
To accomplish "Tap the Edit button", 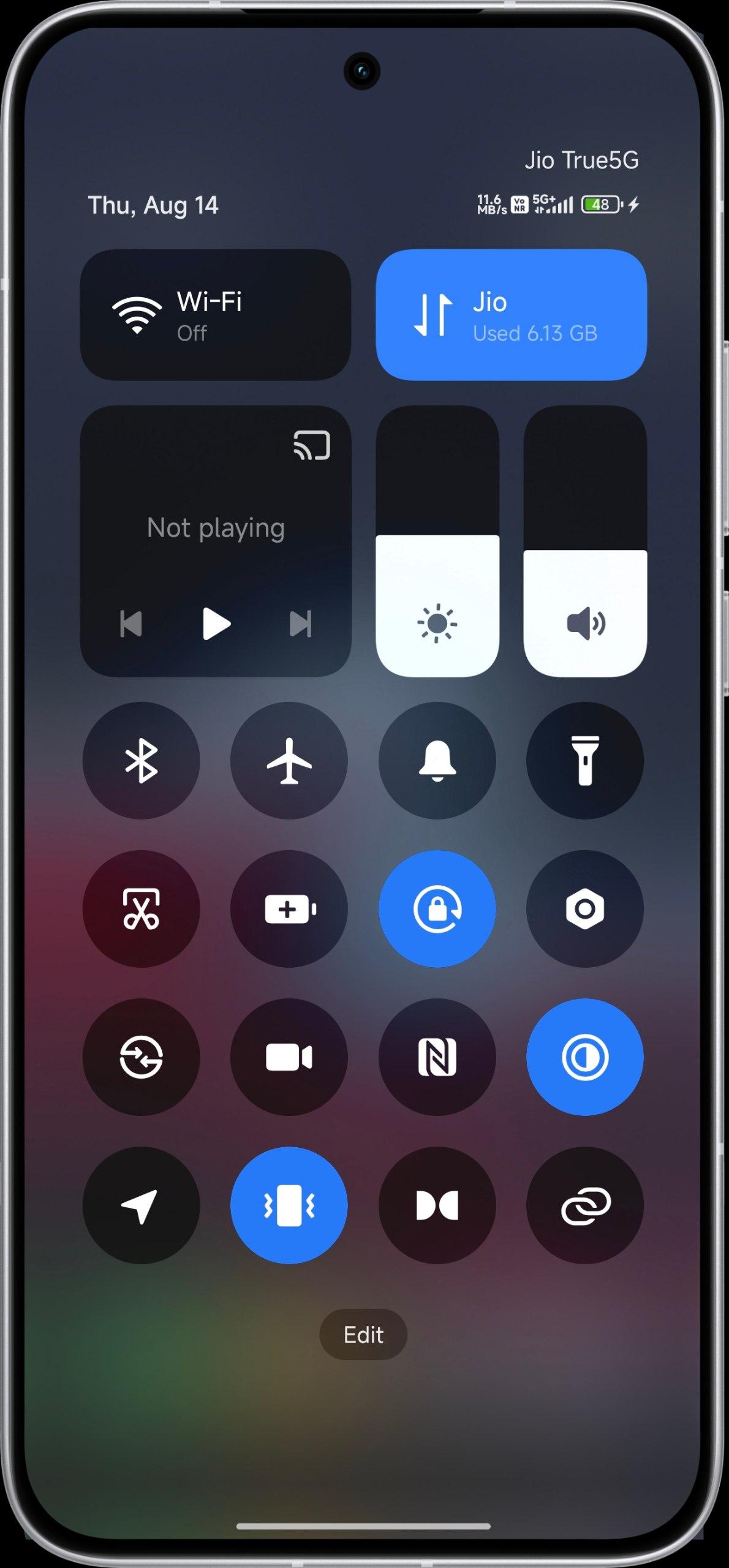I will 363,1335.
